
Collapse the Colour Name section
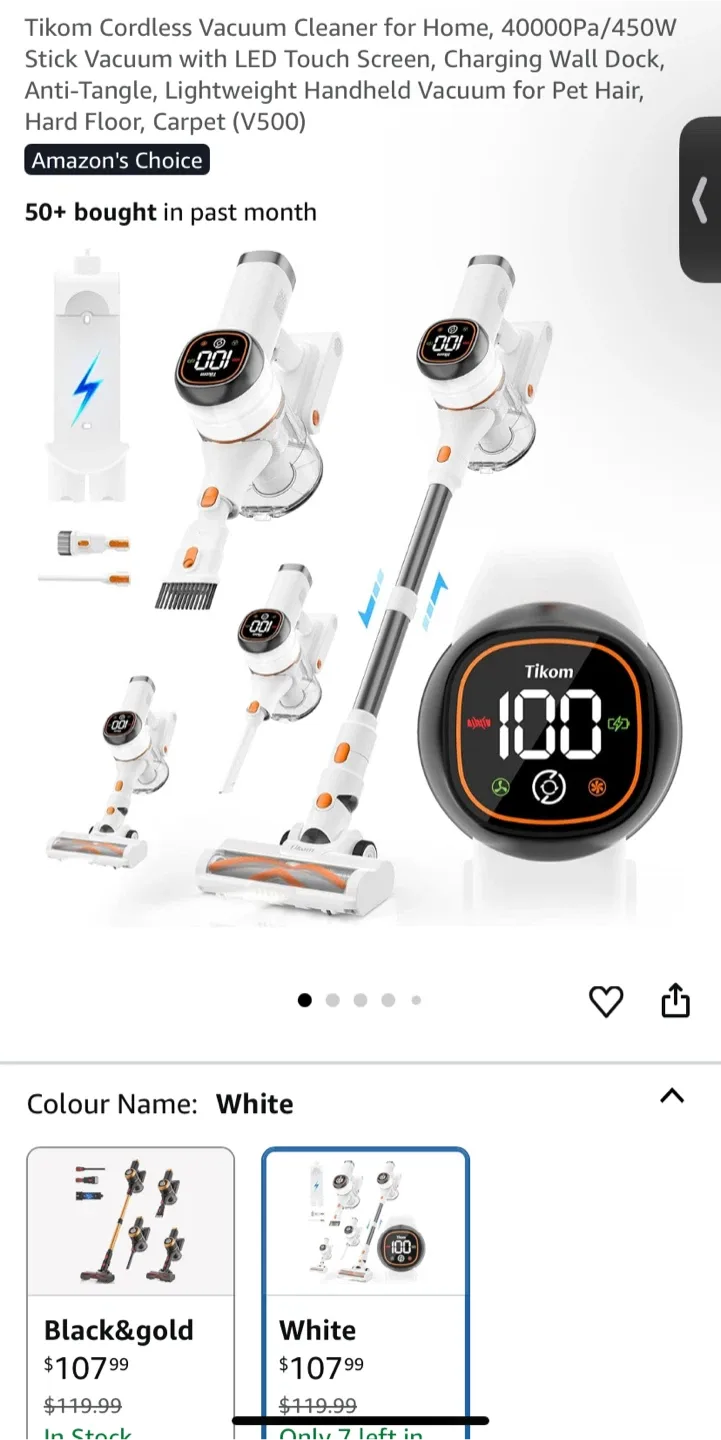(672, 1096)
